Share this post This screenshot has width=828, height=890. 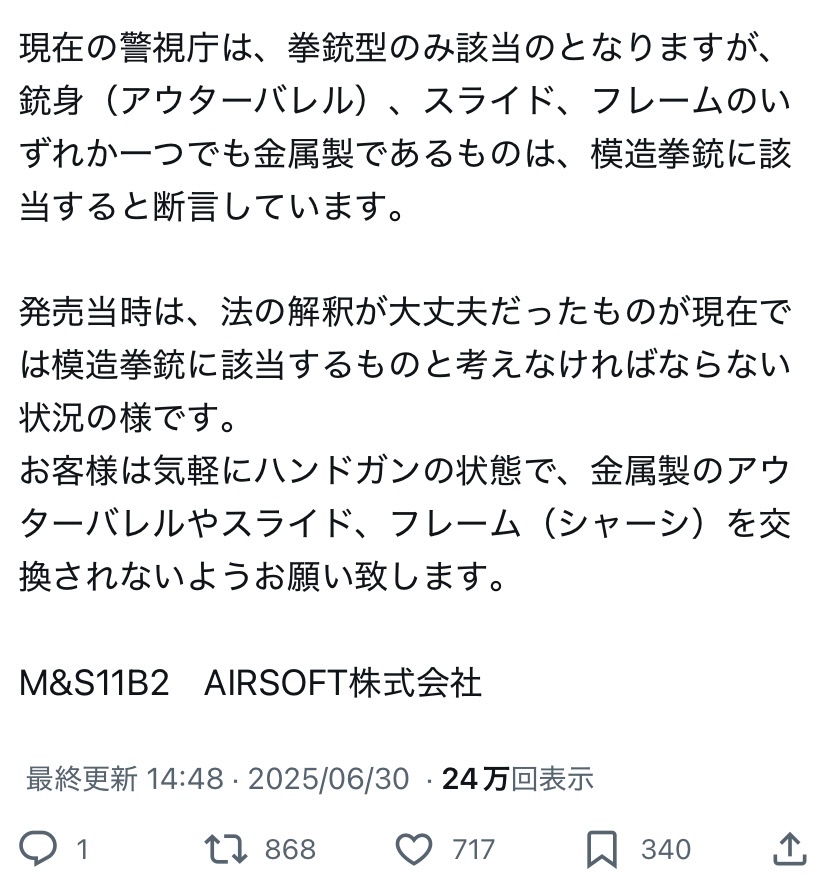point(790,849)
